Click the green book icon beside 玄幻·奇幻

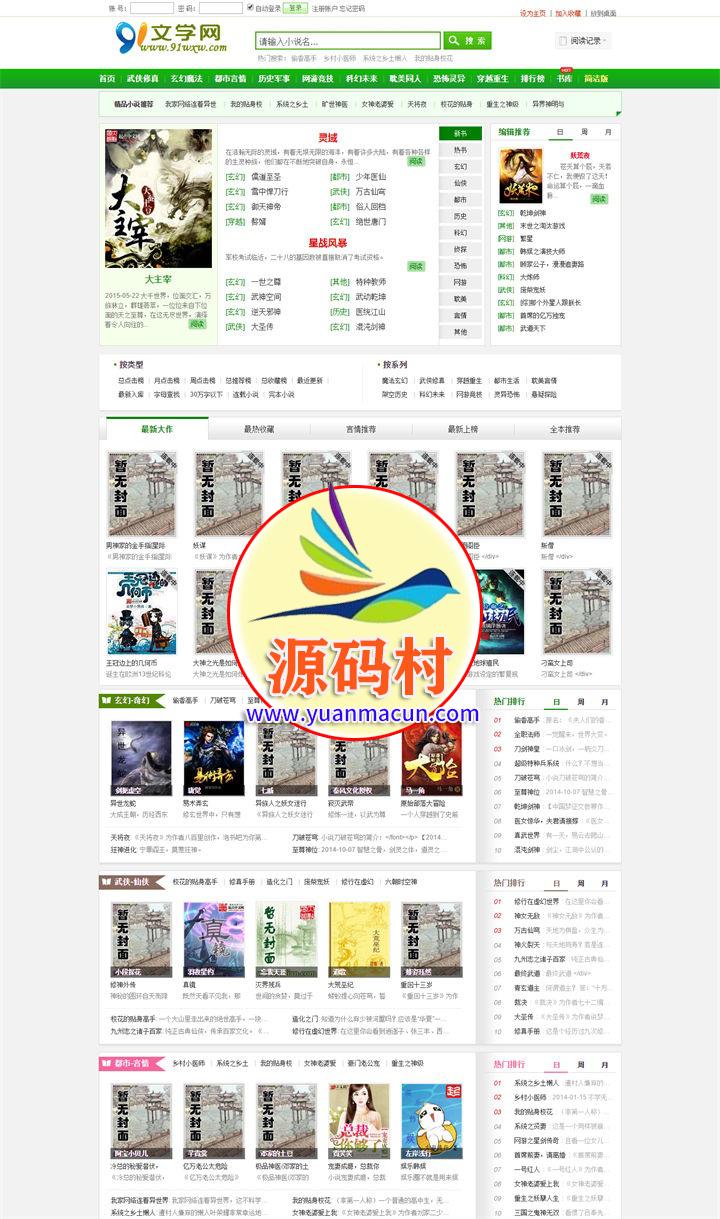105,701
